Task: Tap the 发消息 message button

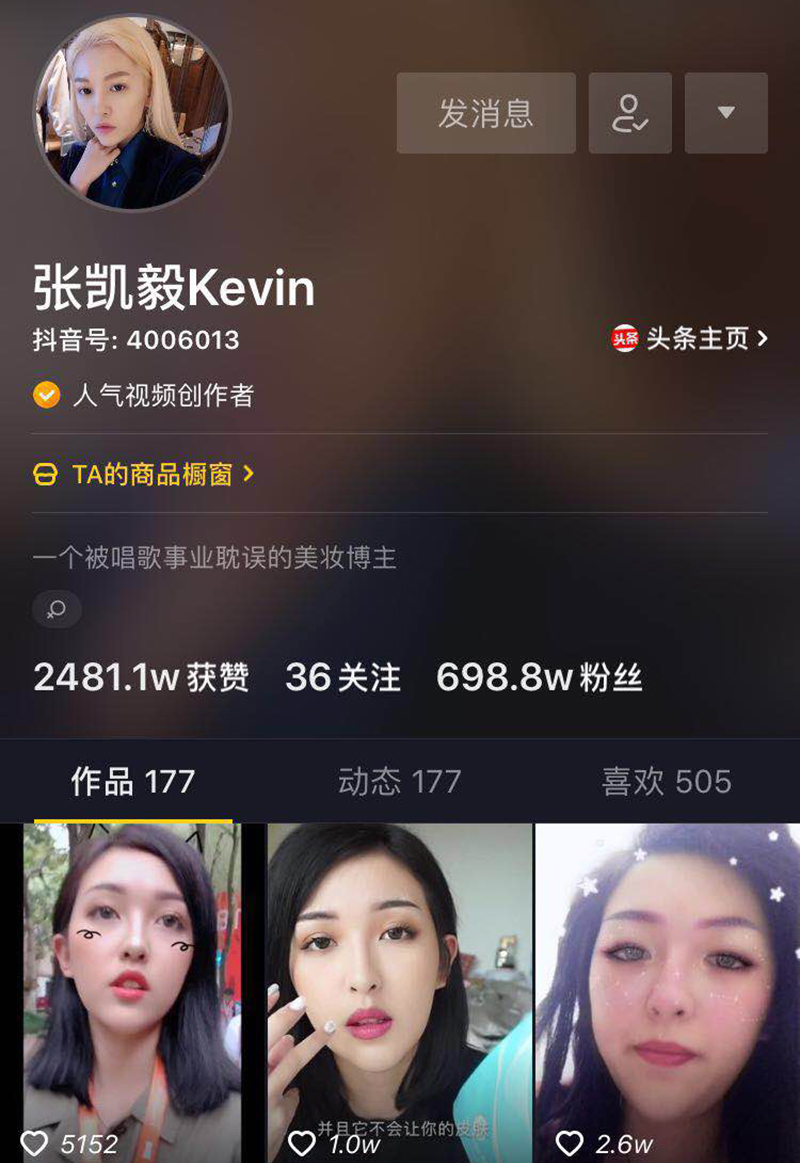Action: click(x=486, y=113)
